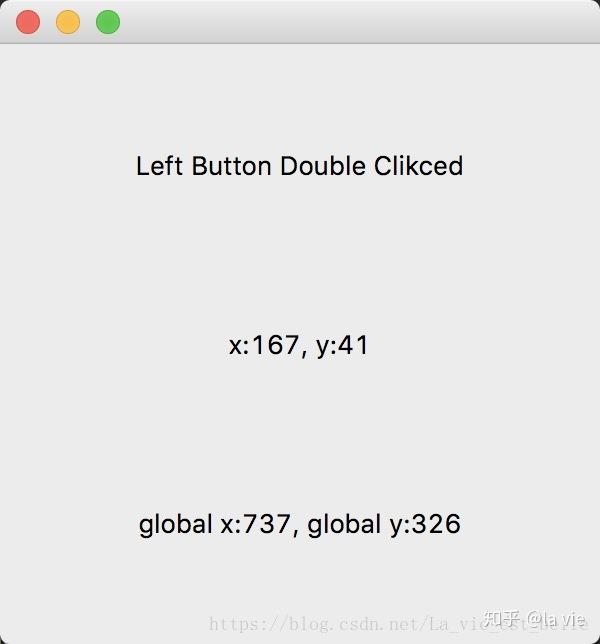Minimize the window with the yellow button
The width and height of the screenshot is (600, 644).
tap(68, 21)
